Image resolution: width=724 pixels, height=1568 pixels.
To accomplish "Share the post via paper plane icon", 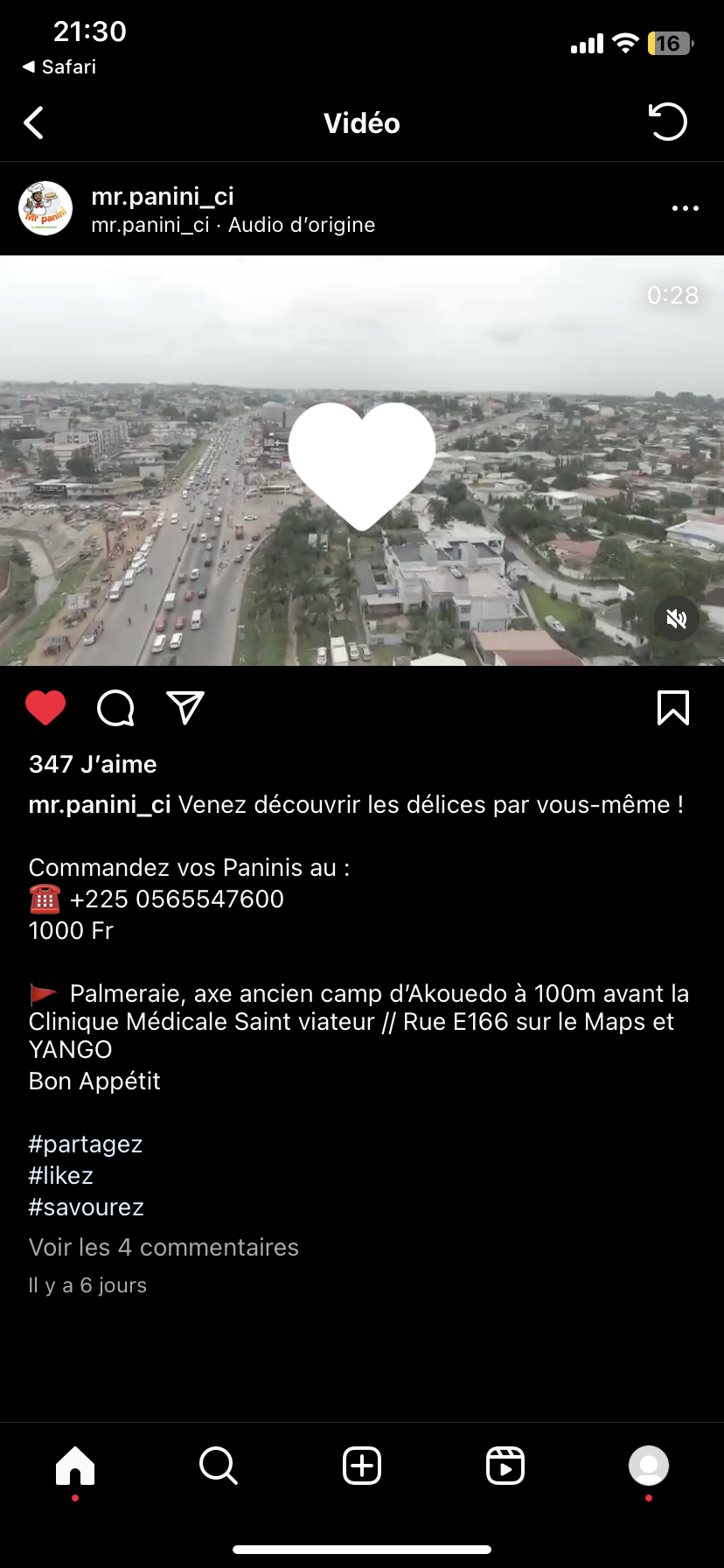I will coord(185,708).
